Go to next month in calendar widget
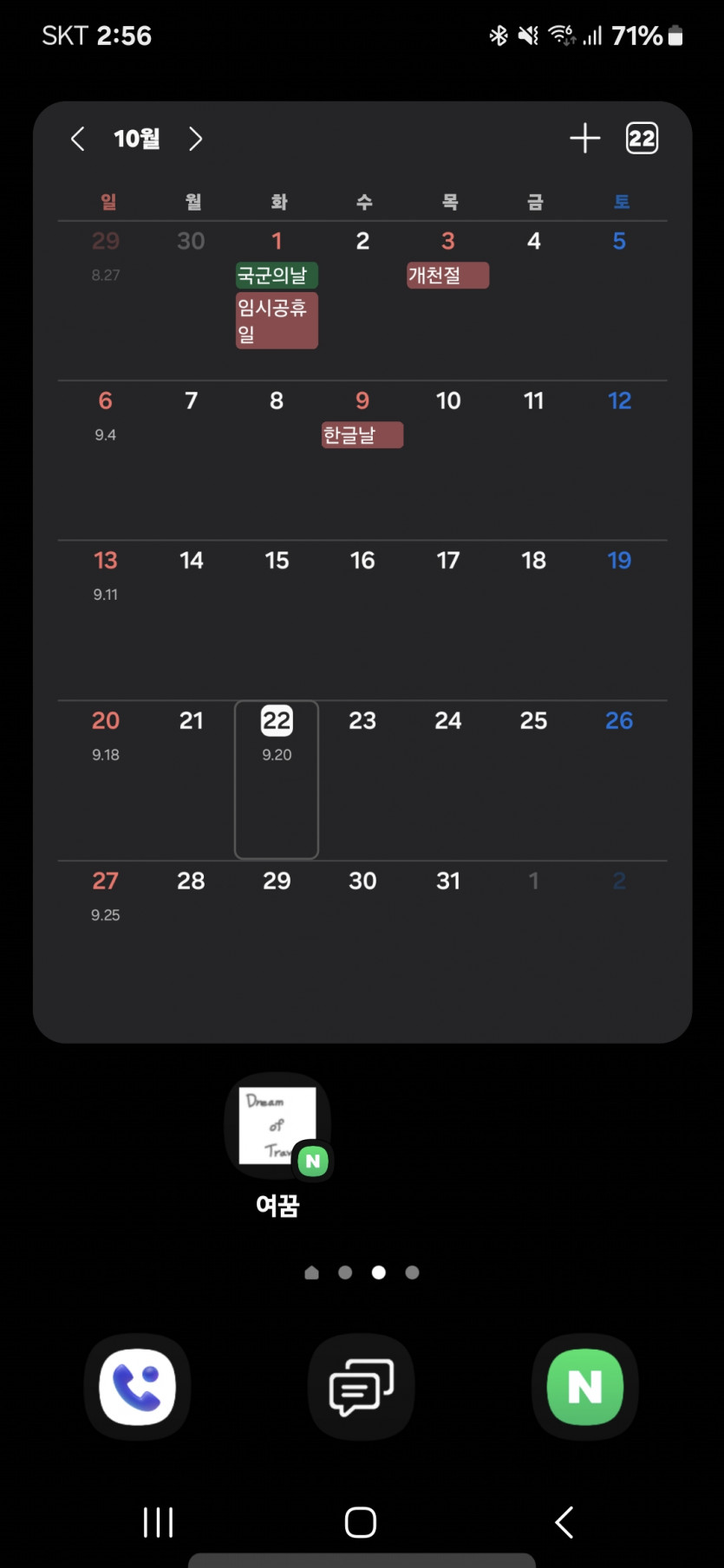 [196, 139]
